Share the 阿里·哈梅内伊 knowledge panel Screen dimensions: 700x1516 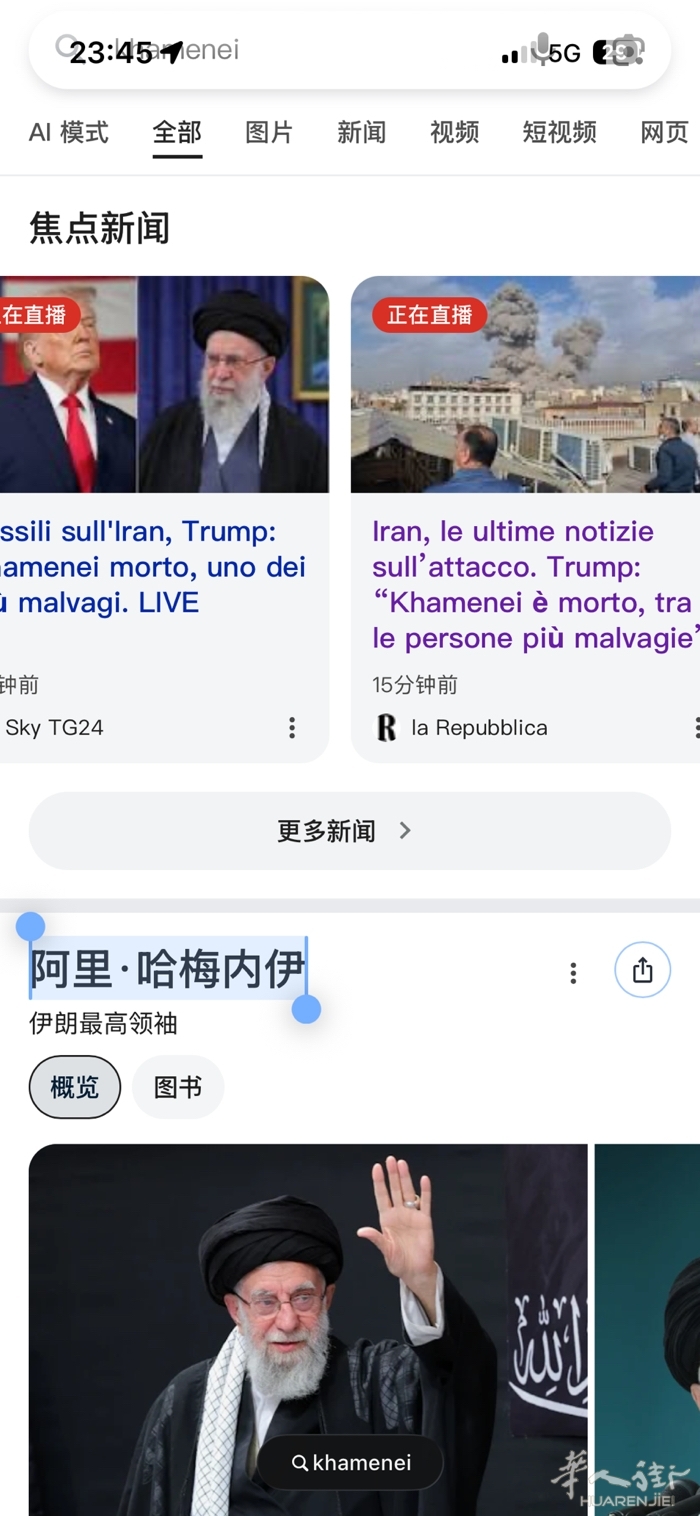(642, 970)
